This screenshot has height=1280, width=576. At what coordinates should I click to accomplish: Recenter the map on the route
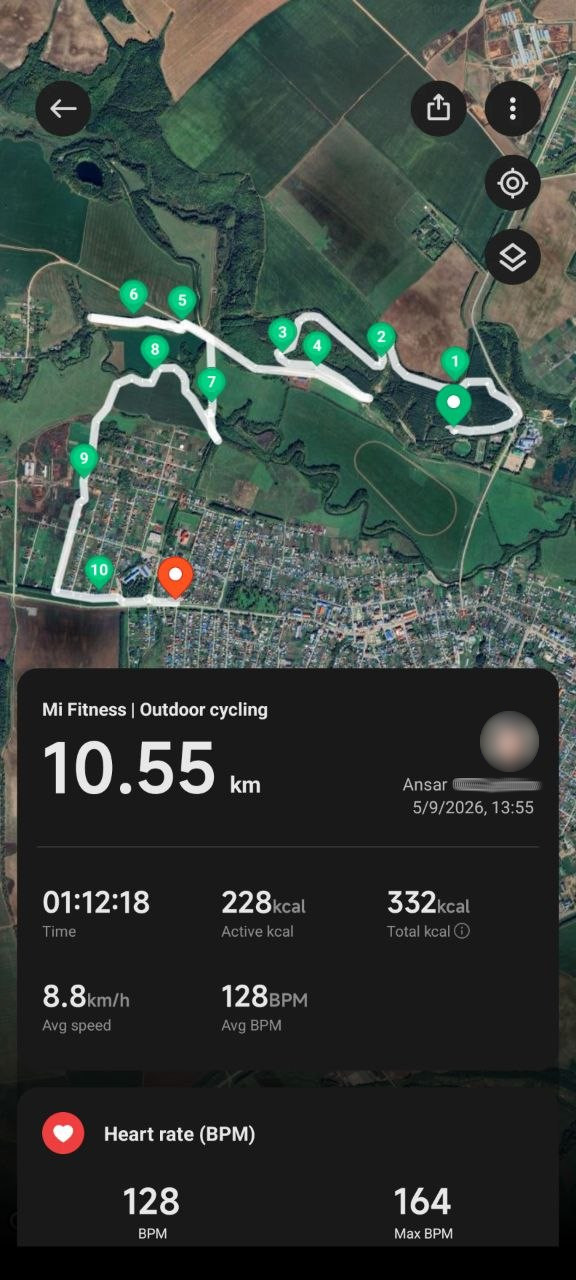(x=513, y=184)
